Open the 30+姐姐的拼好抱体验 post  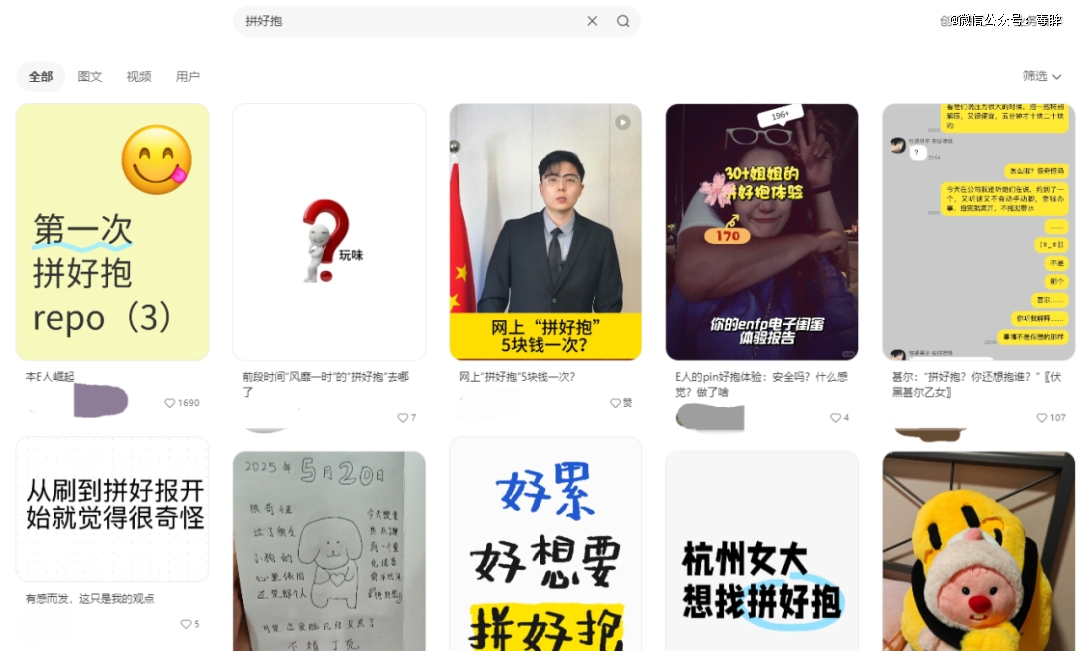click(761, 232)
